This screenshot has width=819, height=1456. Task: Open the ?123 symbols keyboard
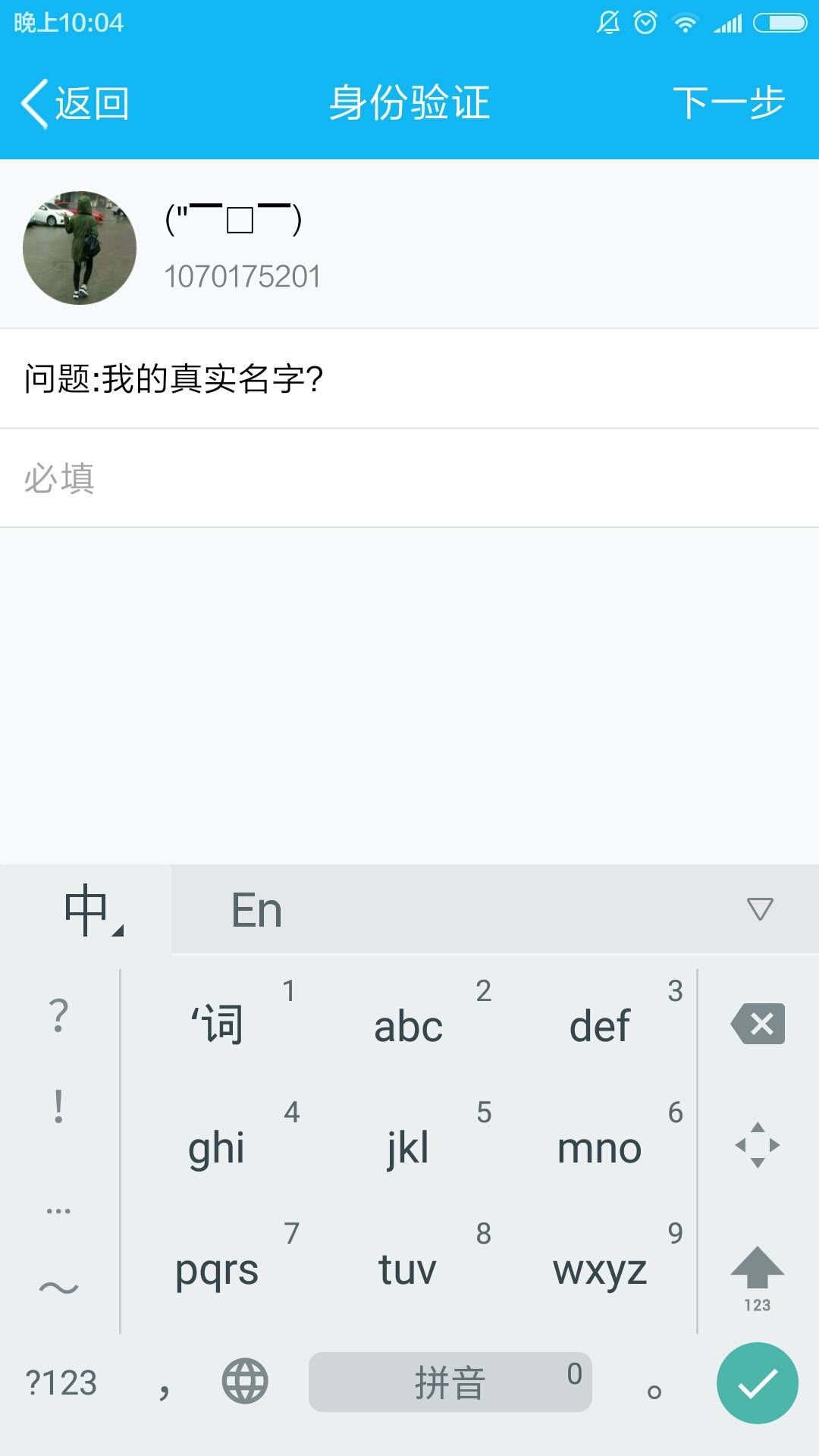coord(61,1382)
